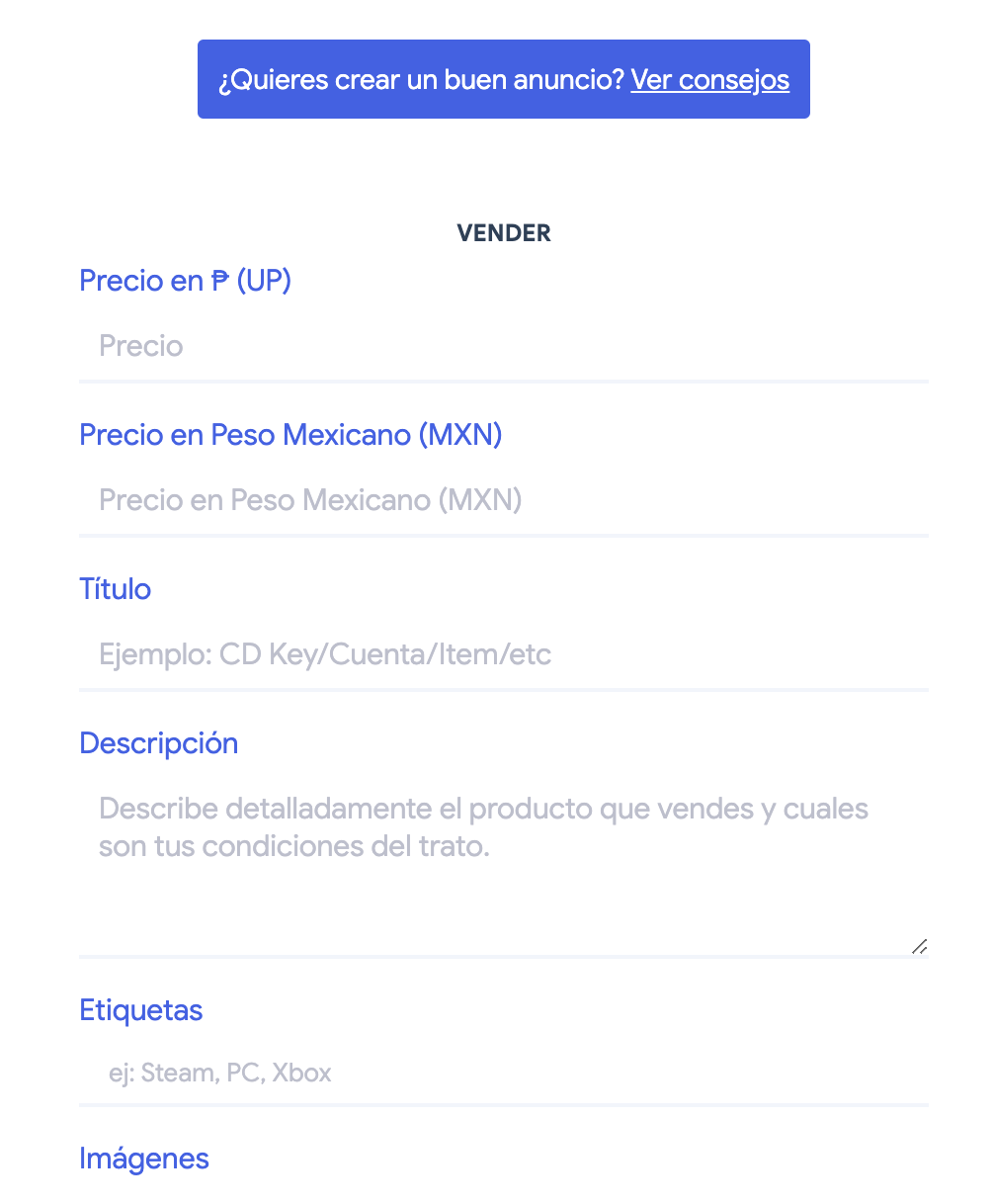This screenshot has height=1204, width=992.
Task: Open the Ver consejos link
Action: pos(709,80)
